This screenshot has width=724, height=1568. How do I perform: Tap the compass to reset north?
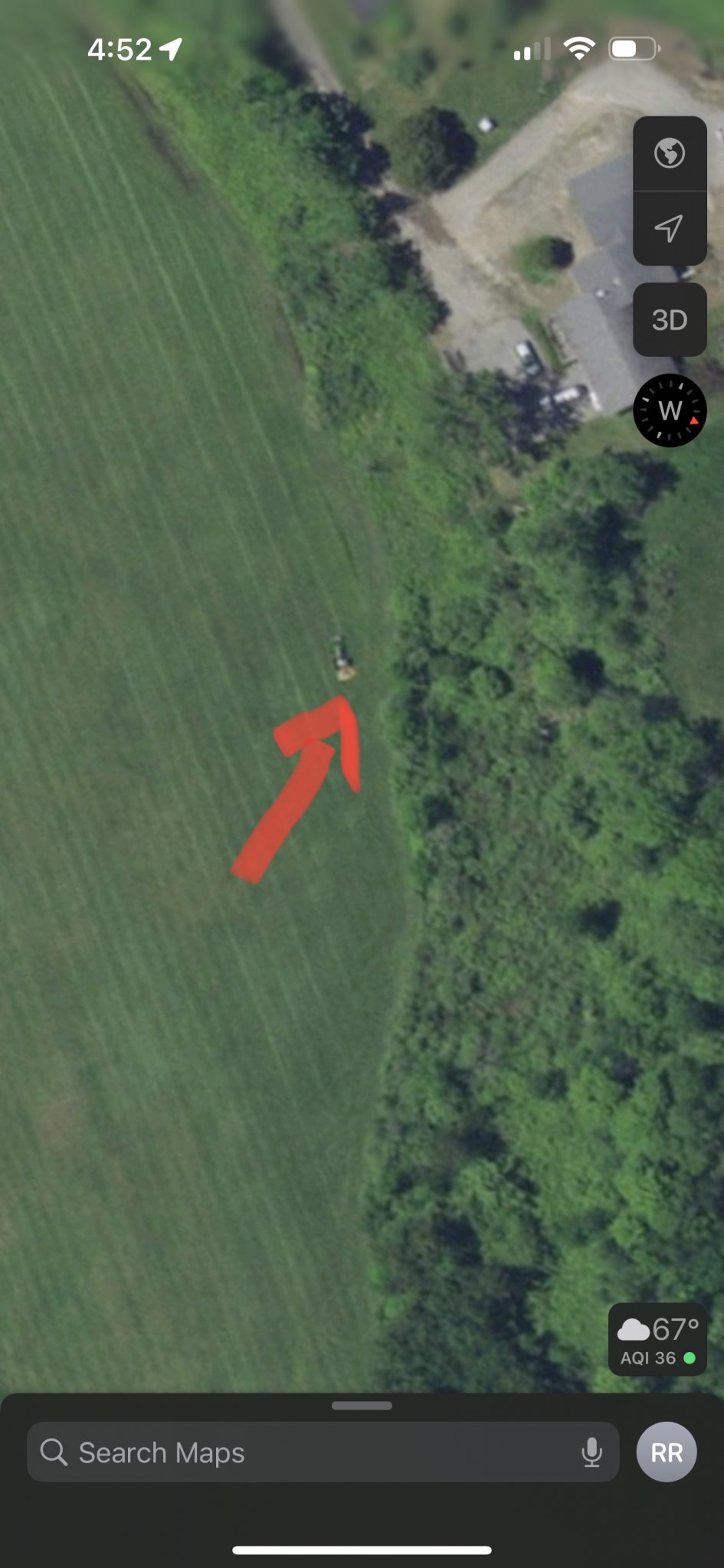pos(670,410)
